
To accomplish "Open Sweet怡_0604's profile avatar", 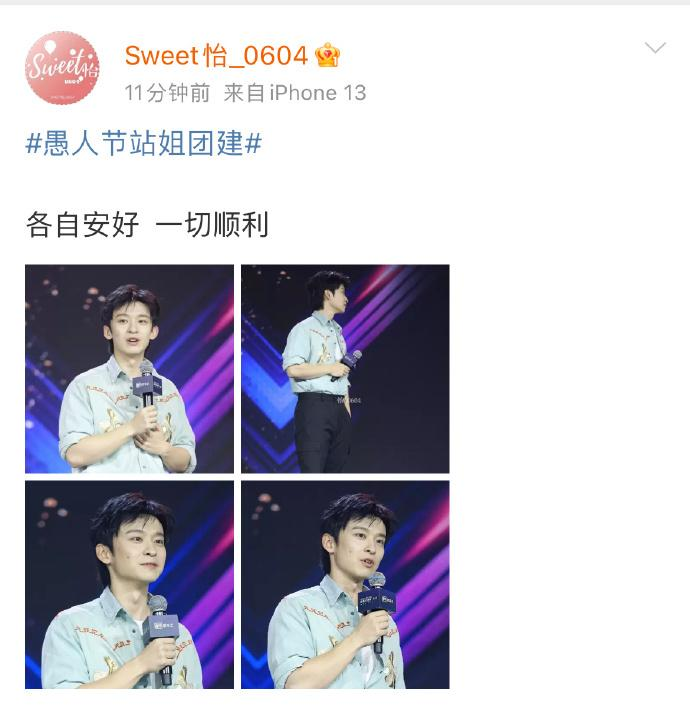I will click(62, 68).
